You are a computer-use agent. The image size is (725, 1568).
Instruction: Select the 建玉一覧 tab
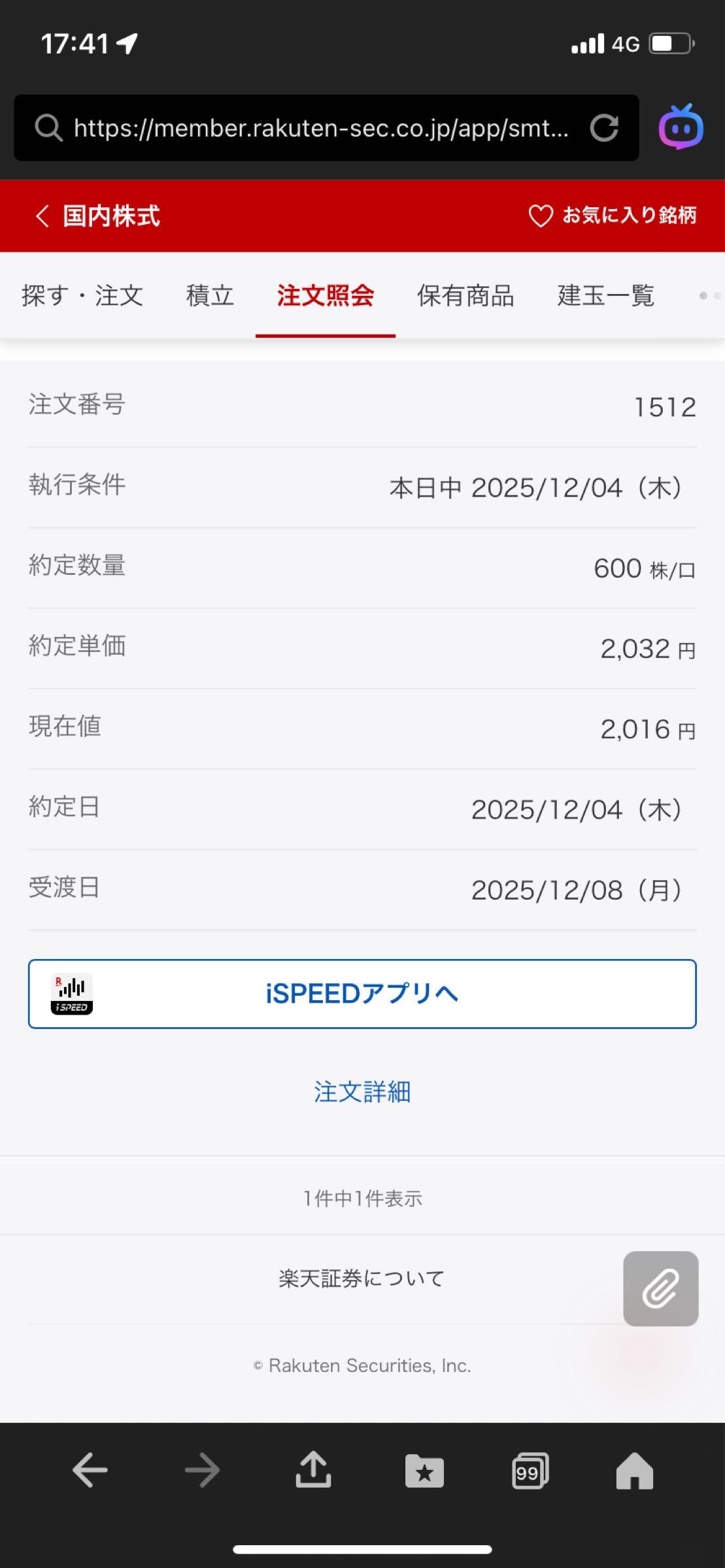pos(605,296)
